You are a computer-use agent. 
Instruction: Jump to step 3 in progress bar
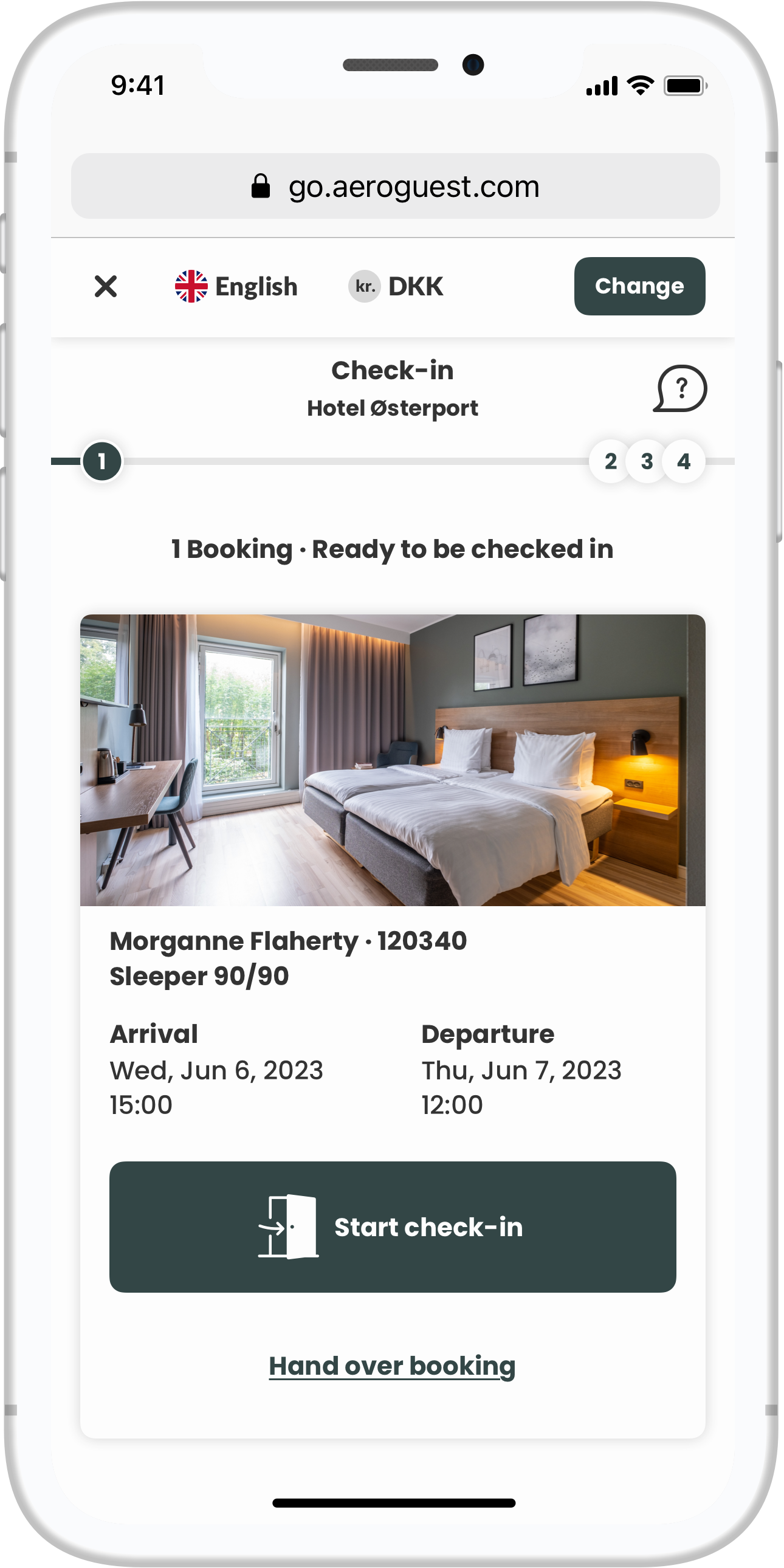point(647,461)
